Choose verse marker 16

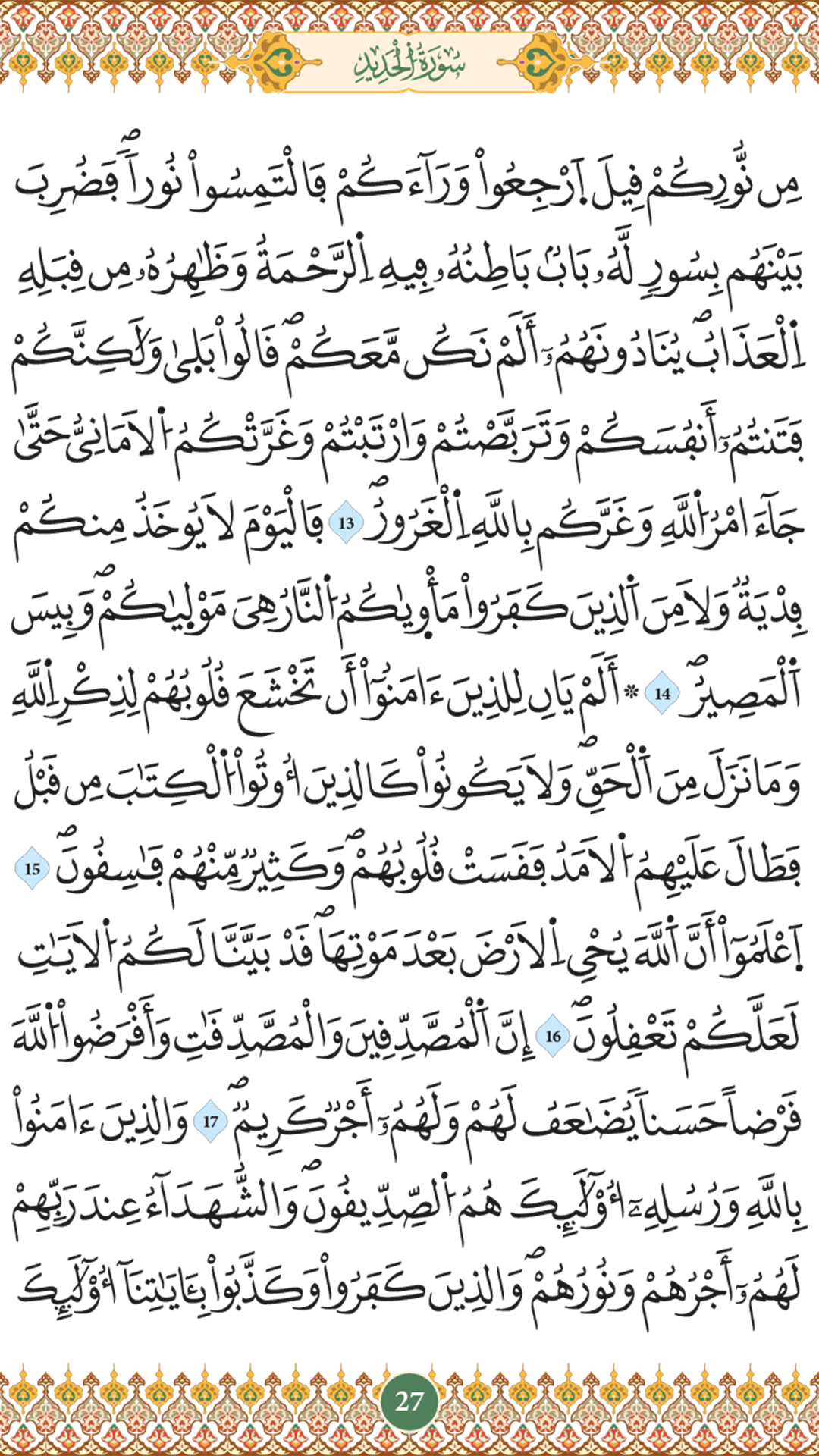point(554,1036)
